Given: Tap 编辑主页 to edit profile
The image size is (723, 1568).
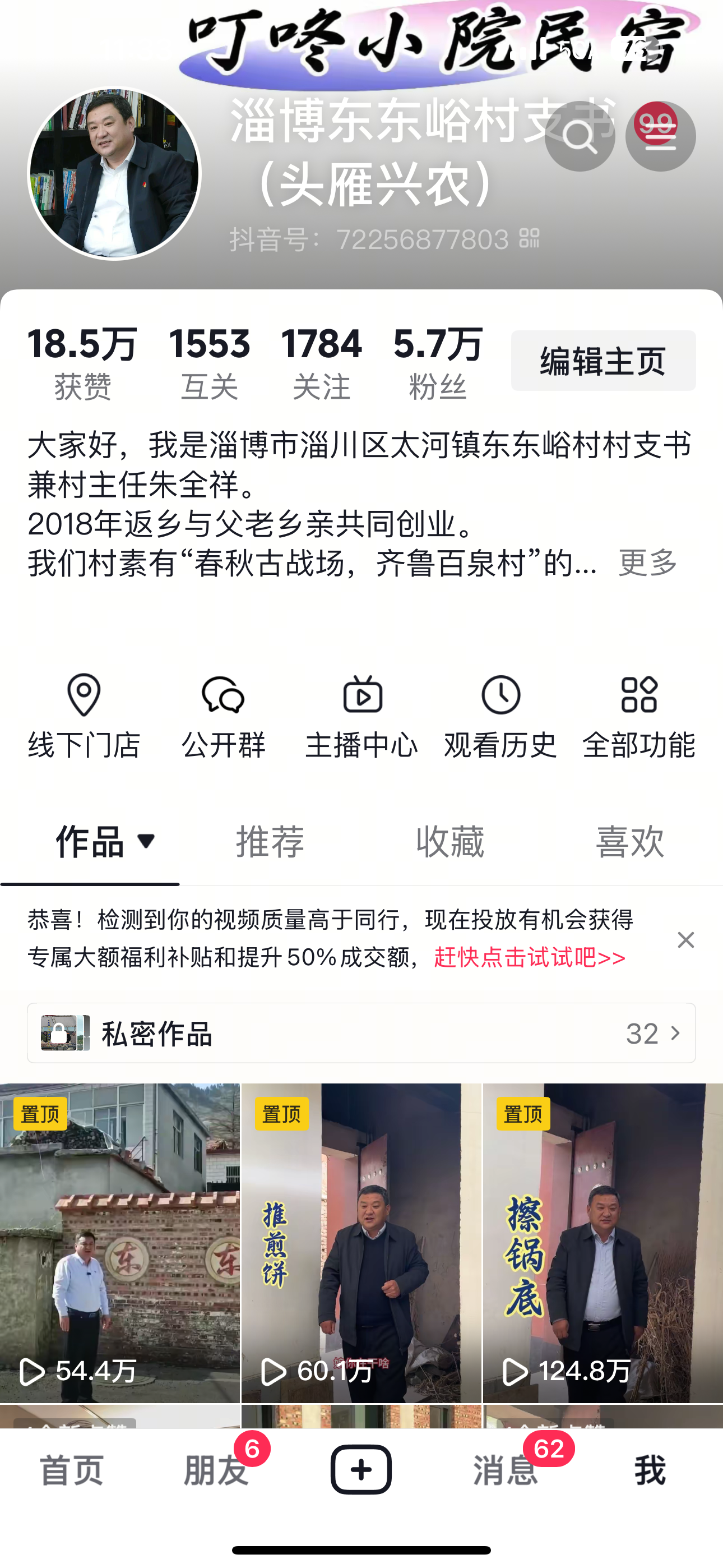Looking at the screenshot, I should click(x=602, y=361).
